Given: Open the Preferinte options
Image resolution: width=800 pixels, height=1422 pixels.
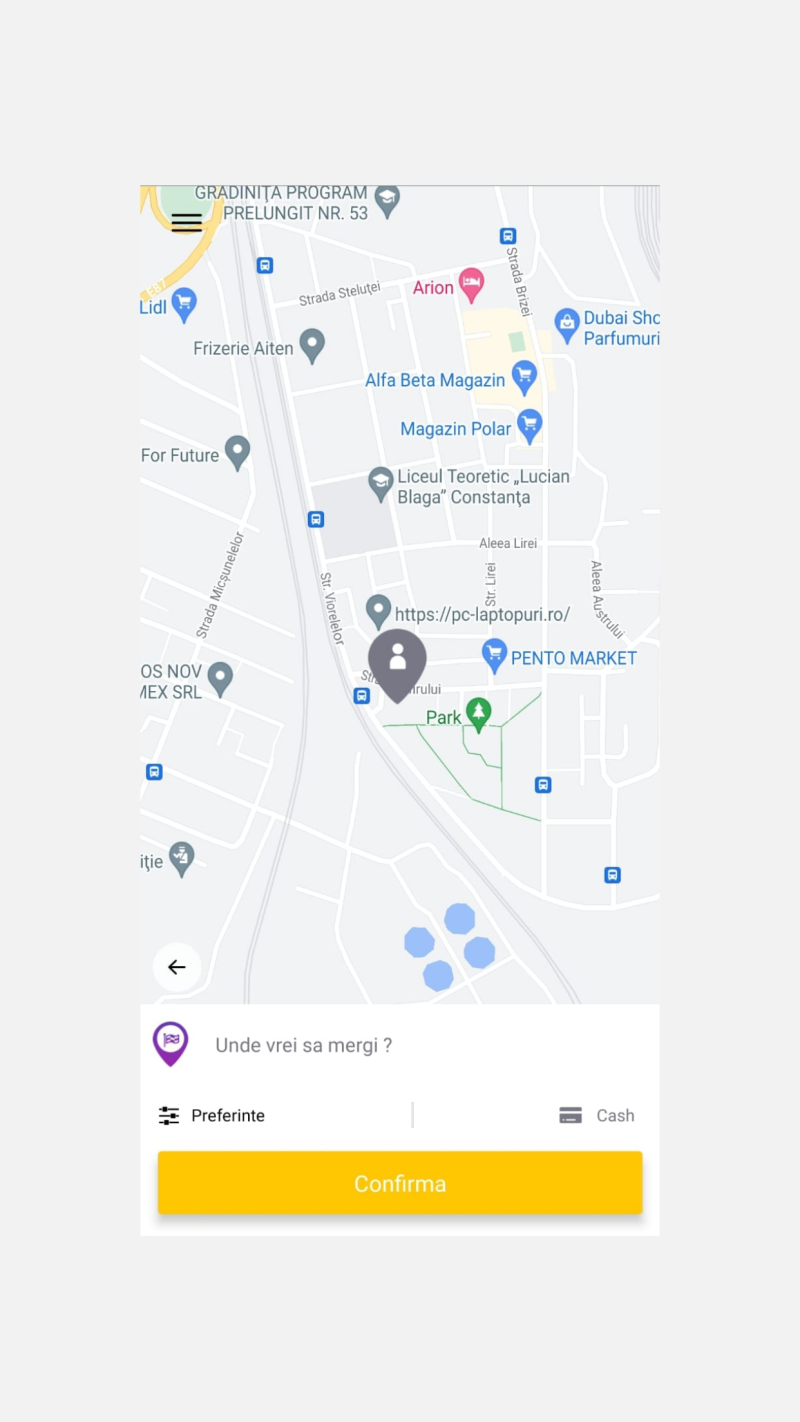Looking at the screenshot, I should pyautogui.click(x=228, y=1115).
